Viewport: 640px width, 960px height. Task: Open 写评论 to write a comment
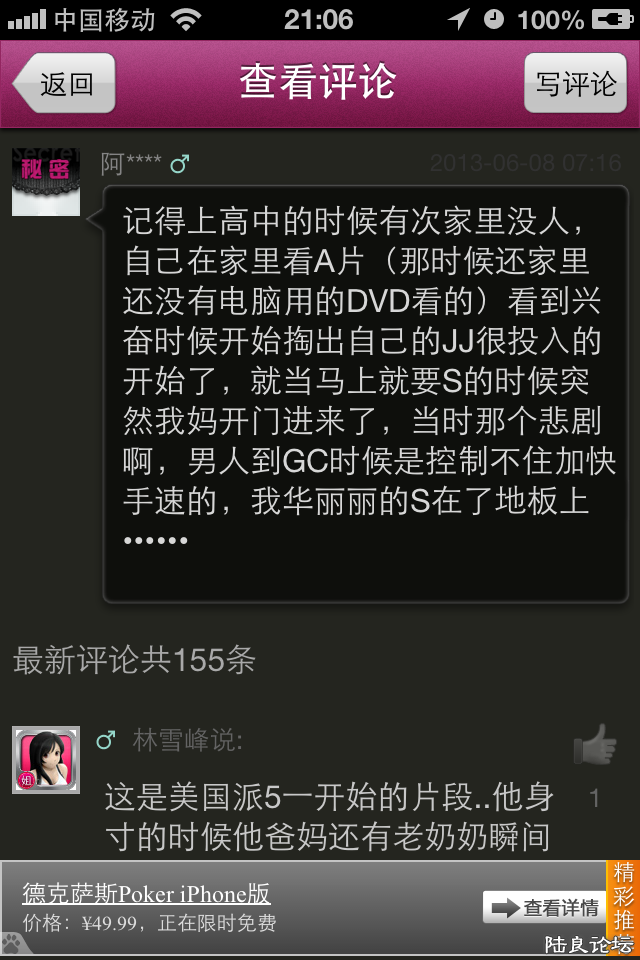tap(575, 84)
